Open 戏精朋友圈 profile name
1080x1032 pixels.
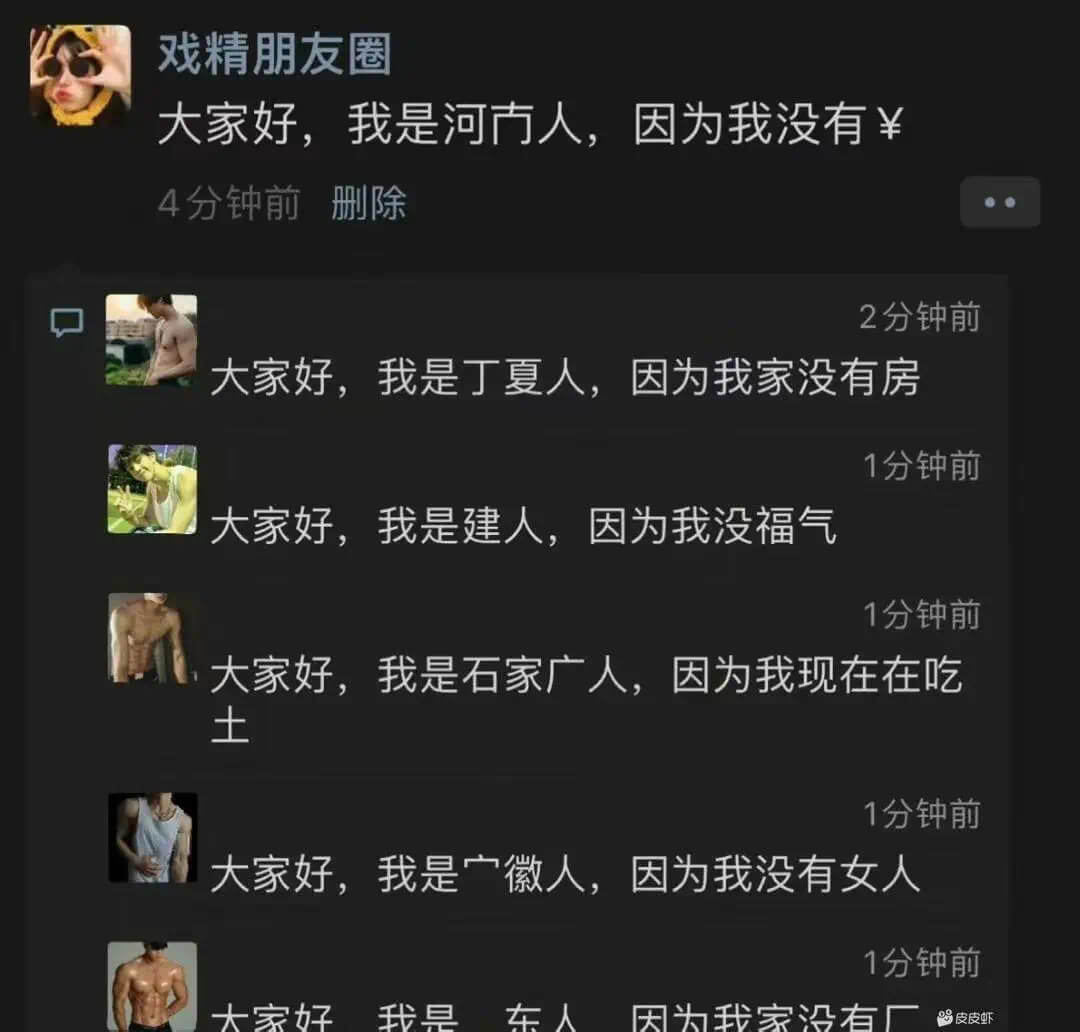tap(274, 54)
